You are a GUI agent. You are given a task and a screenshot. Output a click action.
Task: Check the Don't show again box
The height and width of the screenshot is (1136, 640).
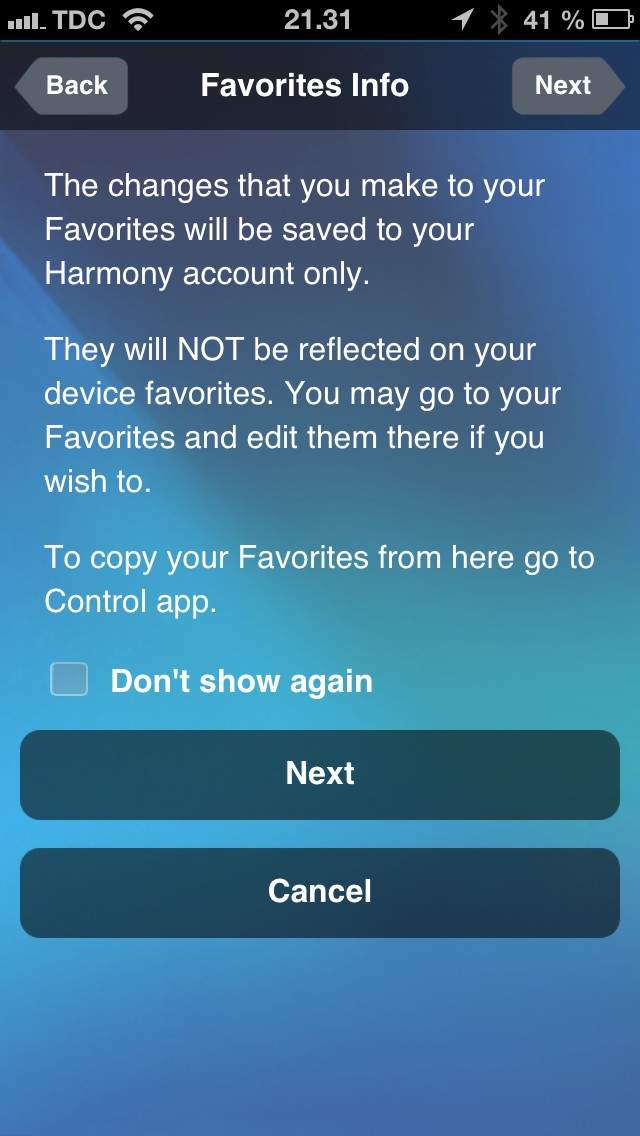tap(69, 680)
